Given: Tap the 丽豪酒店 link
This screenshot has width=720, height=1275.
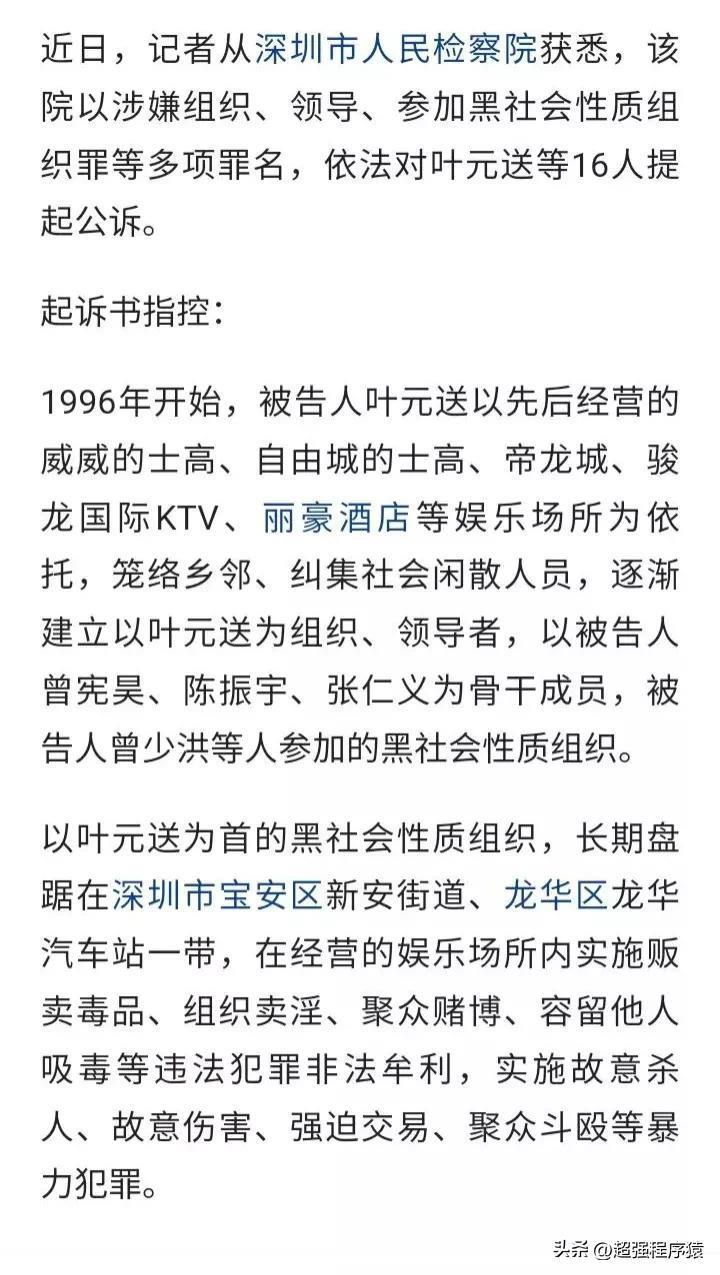Looking at the screenshot, I should point(337,518).
